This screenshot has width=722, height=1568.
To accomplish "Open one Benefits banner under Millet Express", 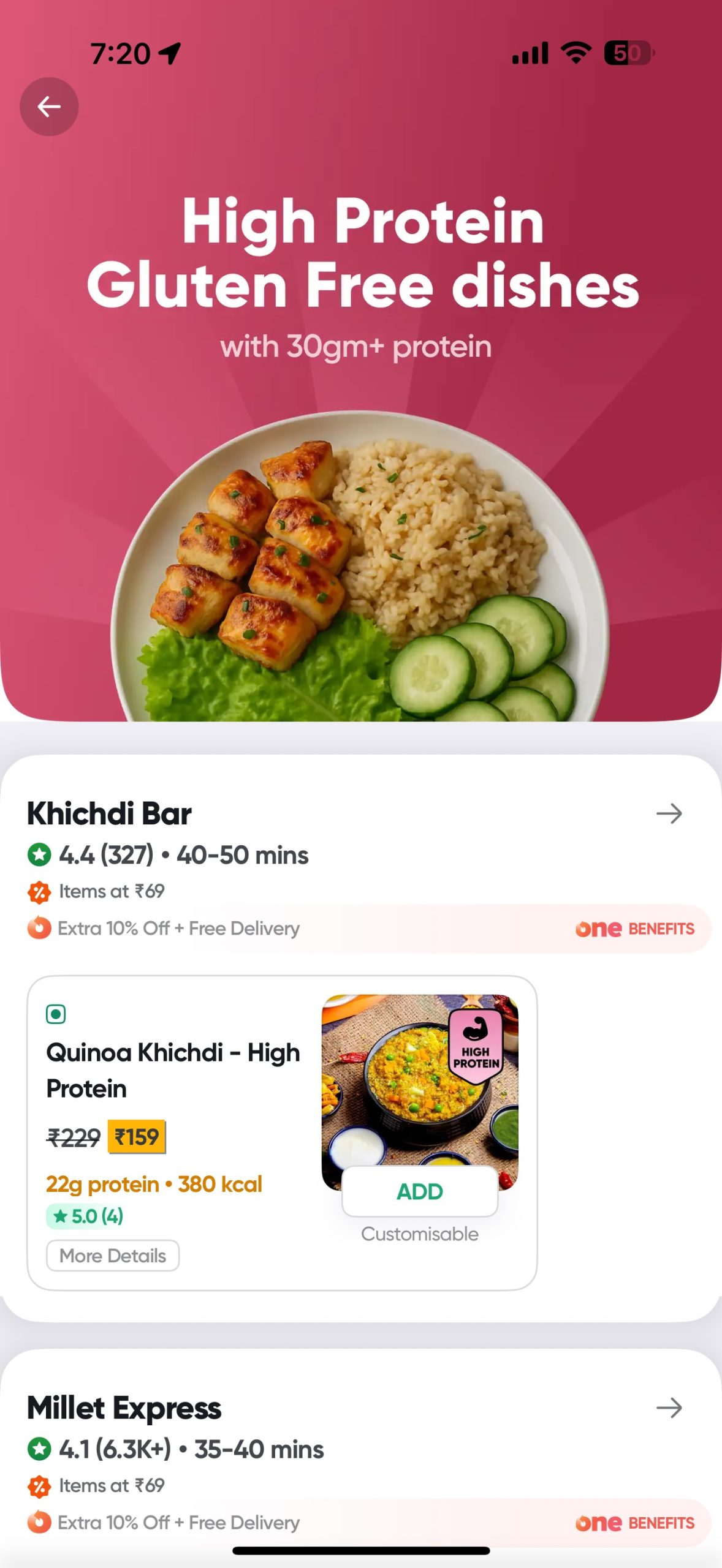I will [x=634, y=1523].
